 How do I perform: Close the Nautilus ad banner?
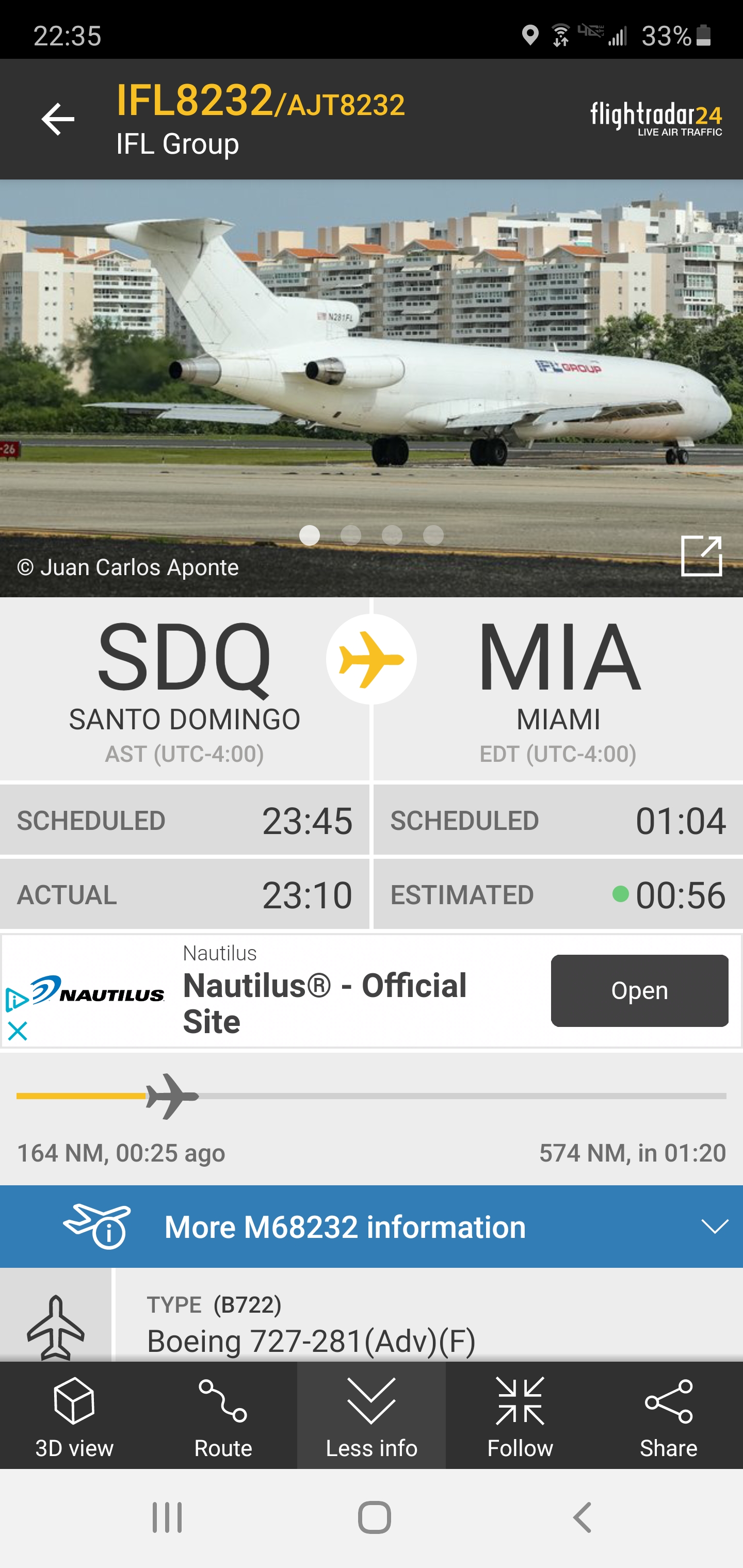18,1031
